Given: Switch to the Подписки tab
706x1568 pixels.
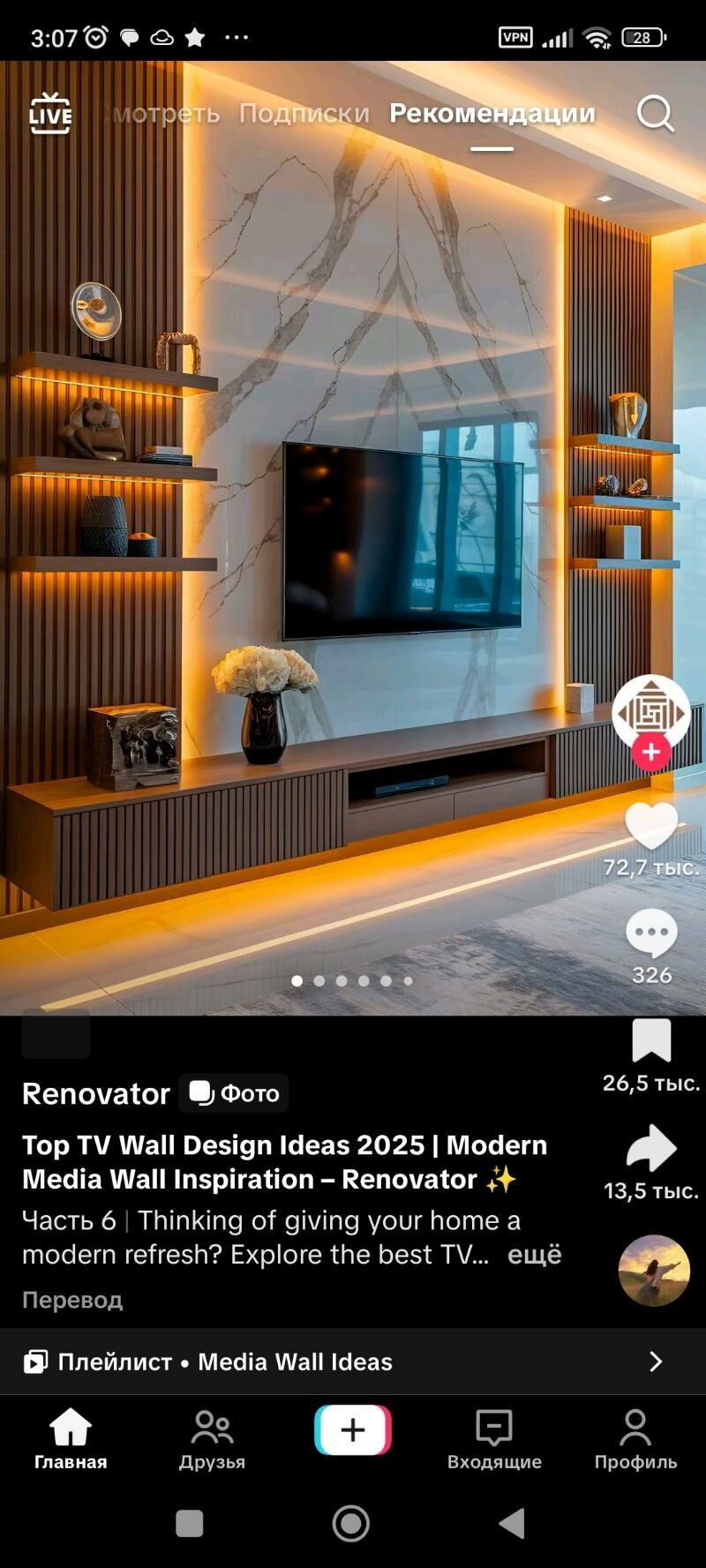Looking at the screenshot, I should [x=304, y=113].
